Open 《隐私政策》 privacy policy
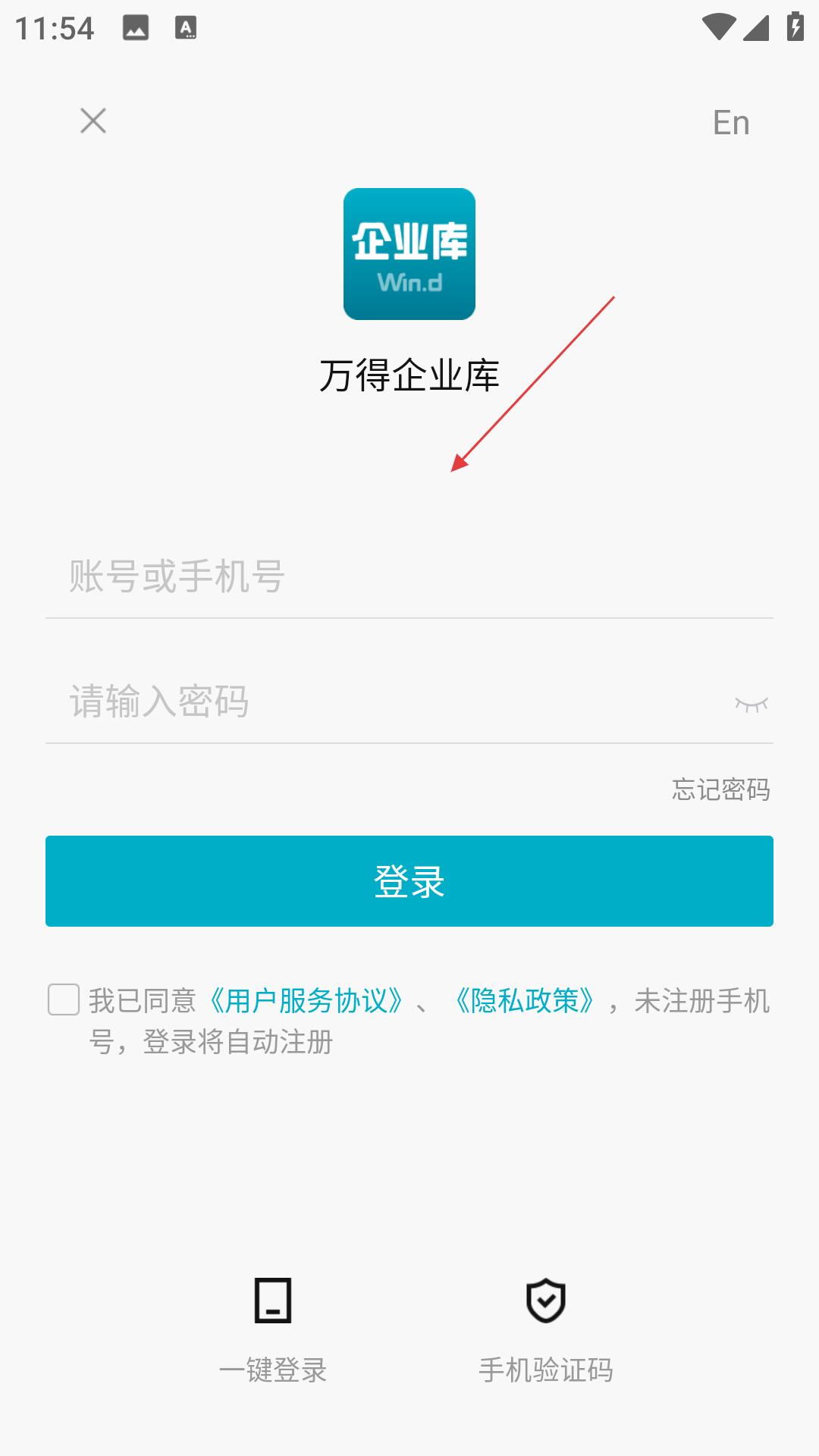Image resolution: width=819 pixels, height=1456 pixels. 525,1001
